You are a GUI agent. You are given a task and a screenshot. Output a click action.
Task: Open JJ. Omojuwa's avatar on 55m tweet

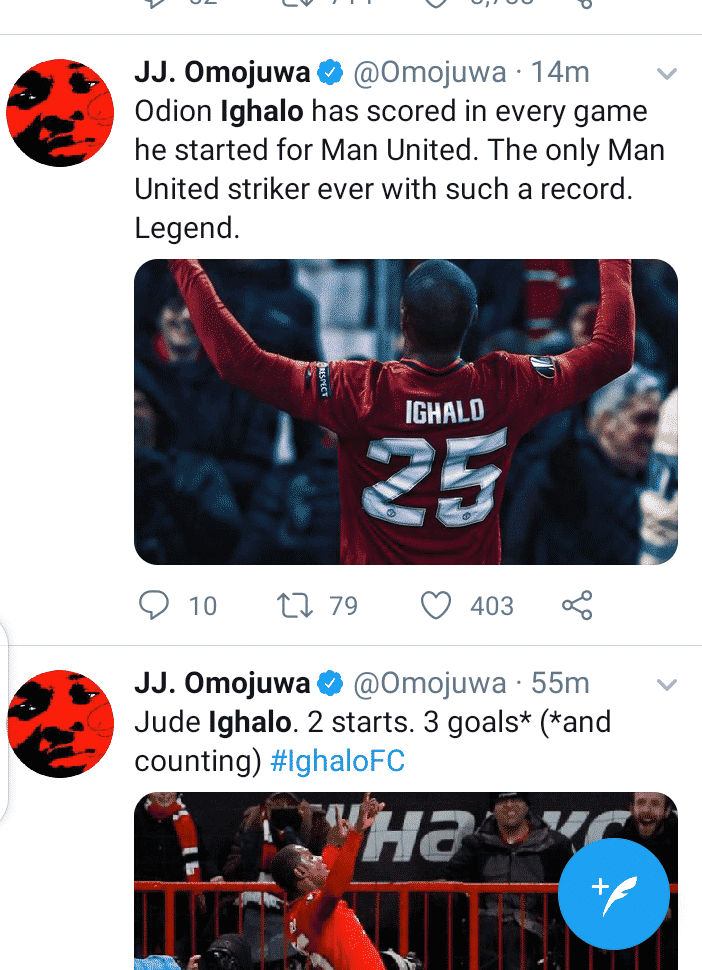[x=58, y=723]
